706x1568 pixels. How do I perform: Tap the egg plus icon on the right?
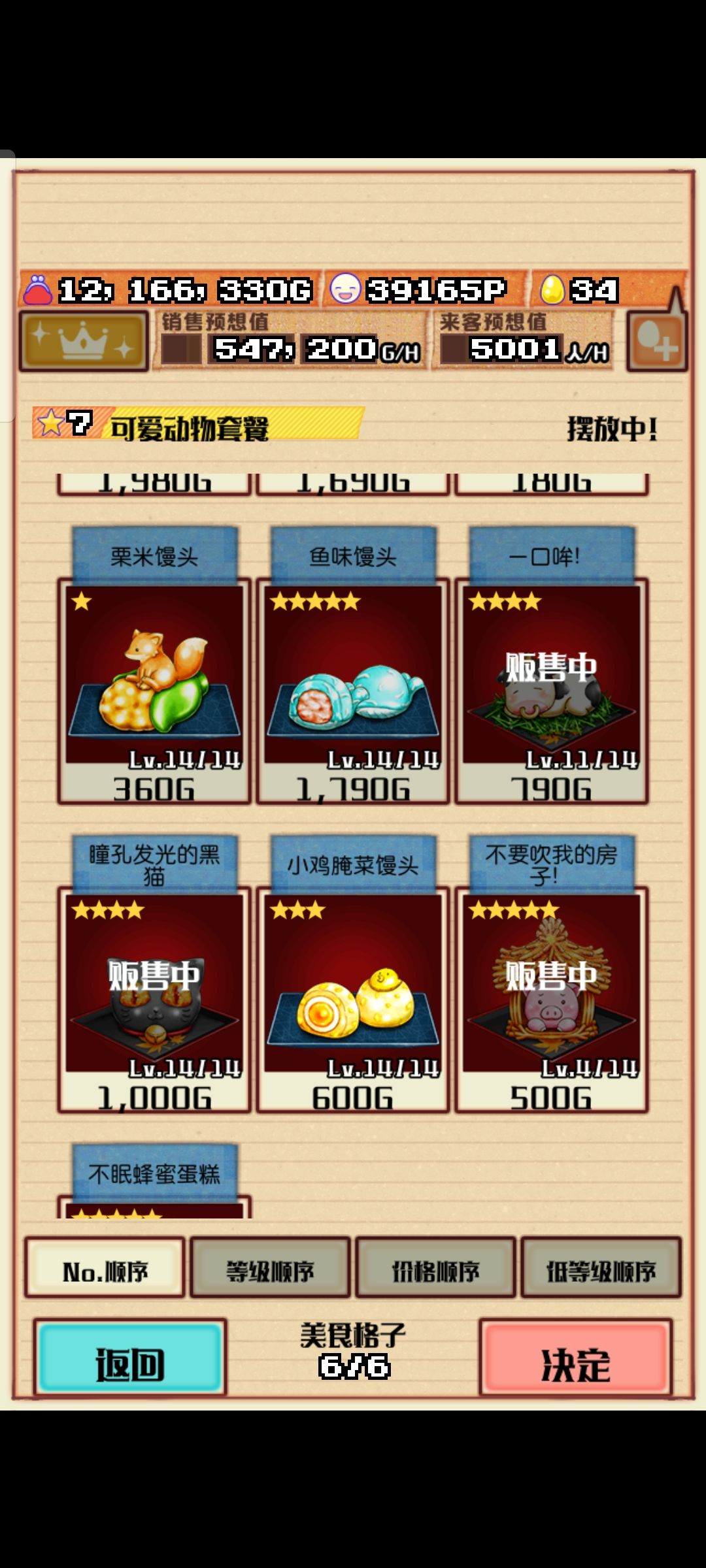656,342
